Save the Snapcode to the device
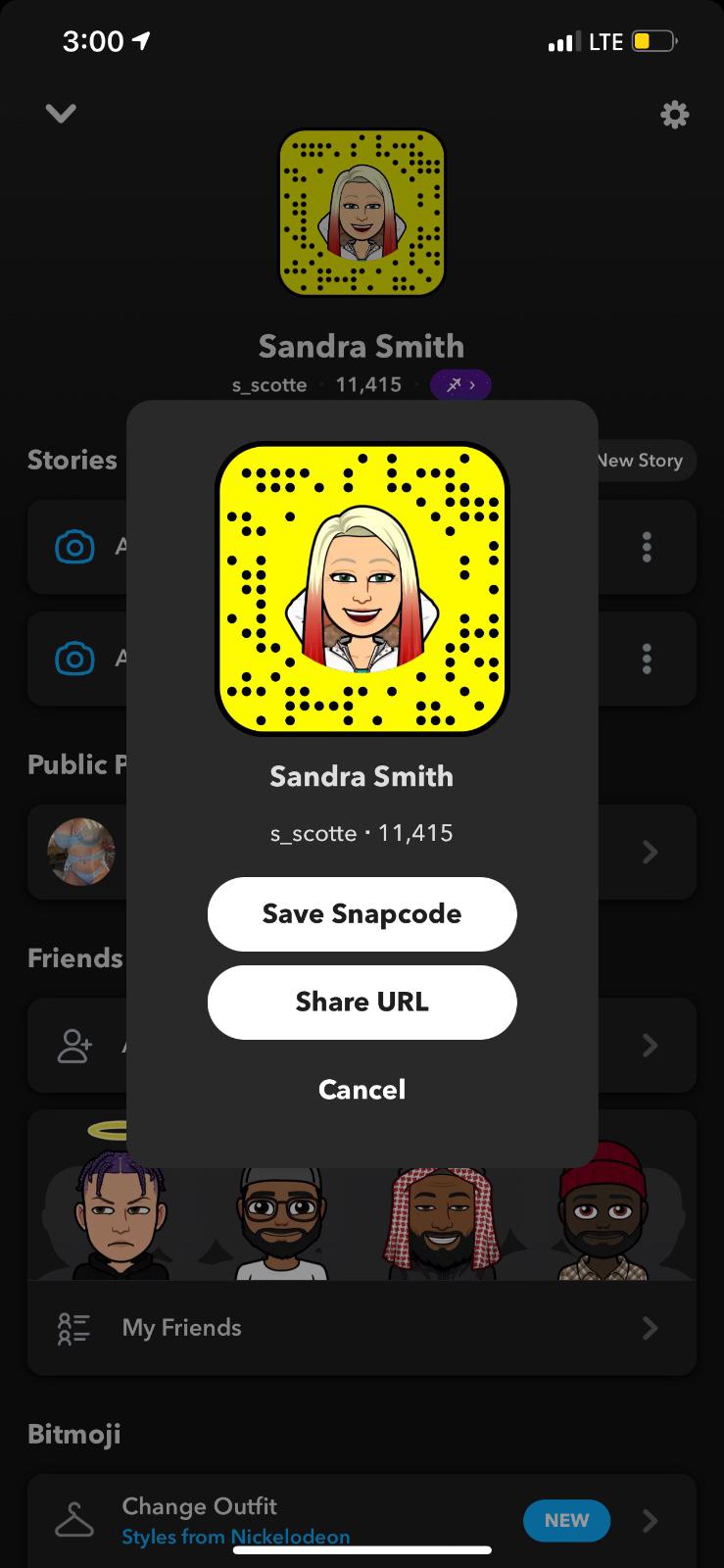Image resolution: width=724 pixels, height=1568 pixels. click(x=362, y=913)
